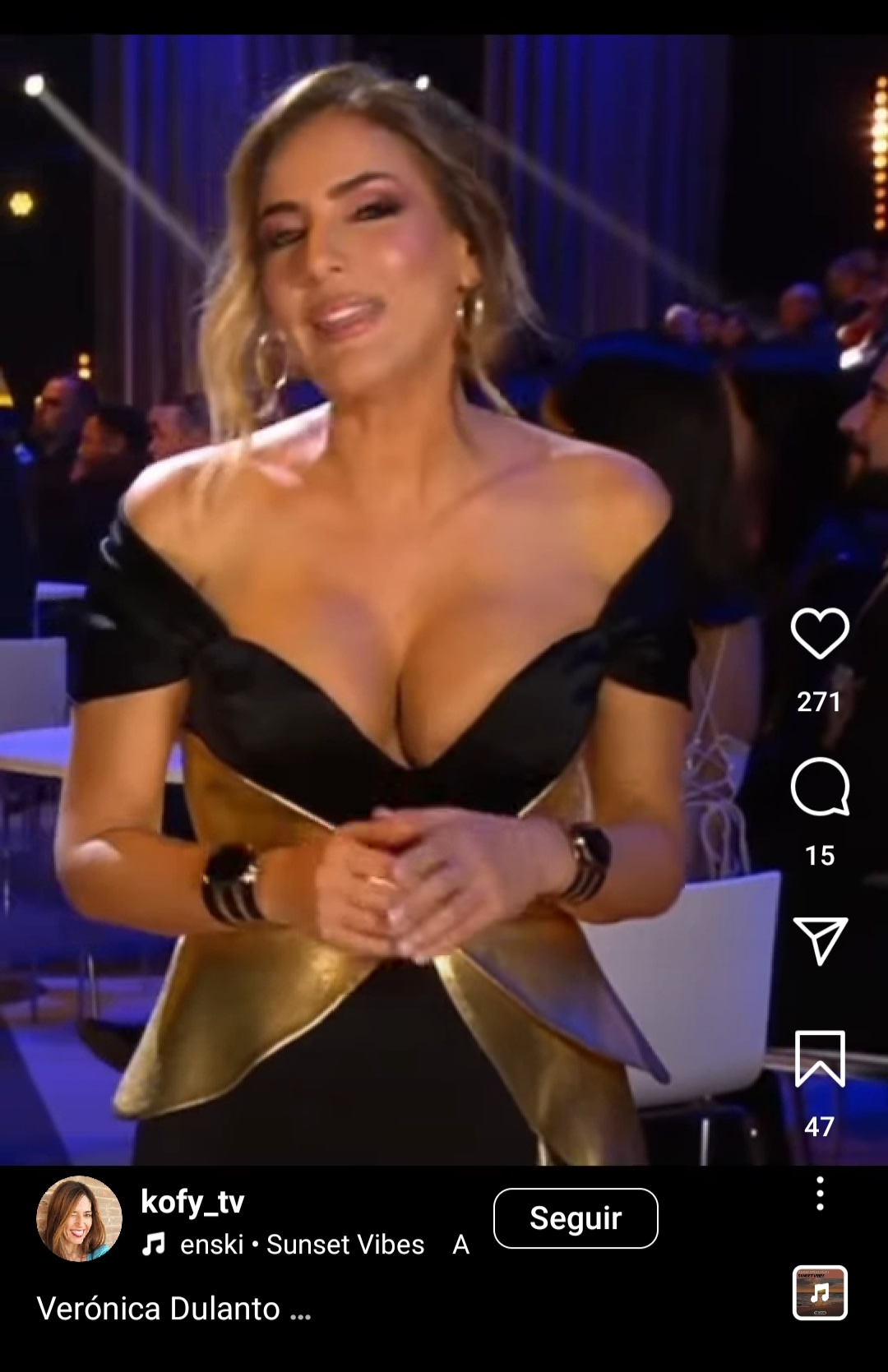
Task: Save this reel with the bookmark icon
Action: tap(820, 1059)
